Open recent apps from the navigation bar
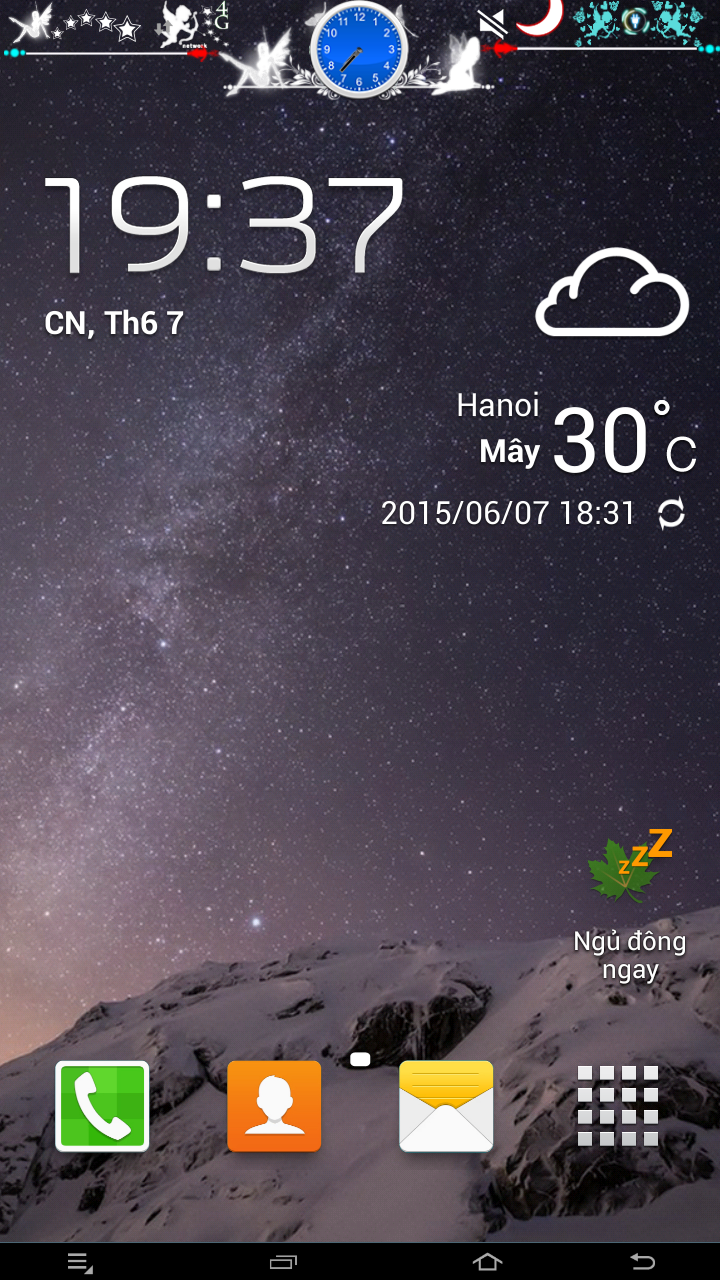The image size is (720, 1280). click(x=283, y=1262)
